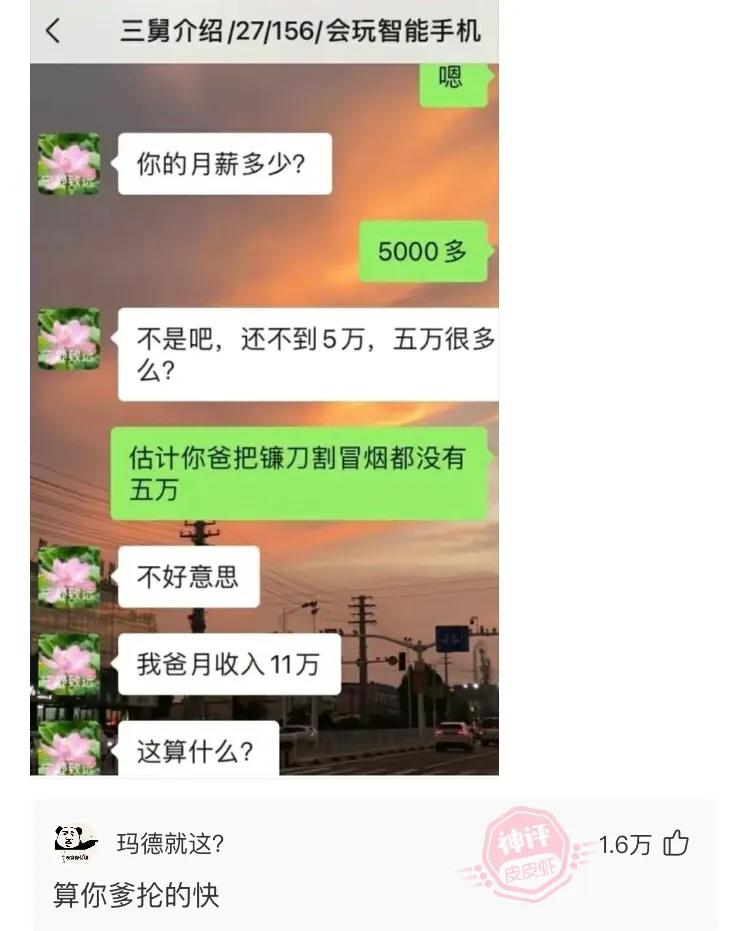This screenshot has height=931, width=750.
Task: Select the green bubble 5000多
Action: (x=424, y=252)
